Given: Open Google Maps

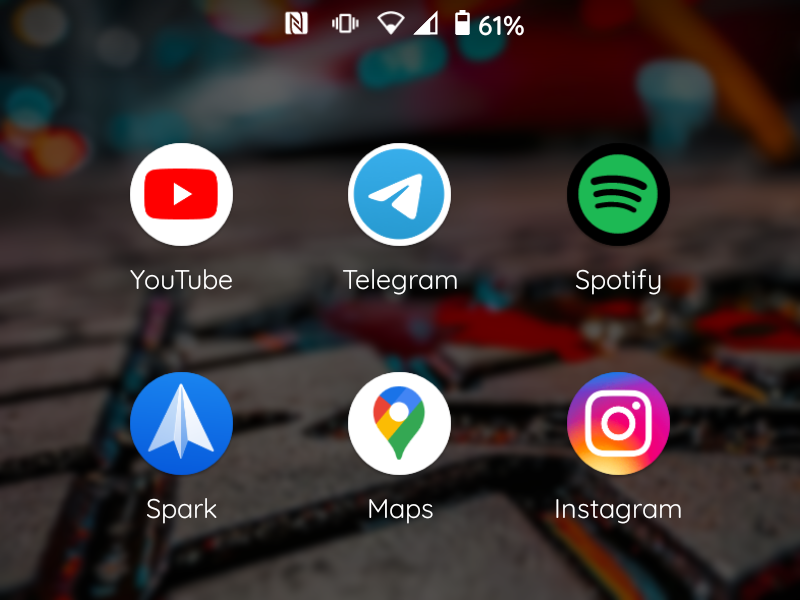Looking at the screenshot, I should pyautogui.click(x=399, y=423).
